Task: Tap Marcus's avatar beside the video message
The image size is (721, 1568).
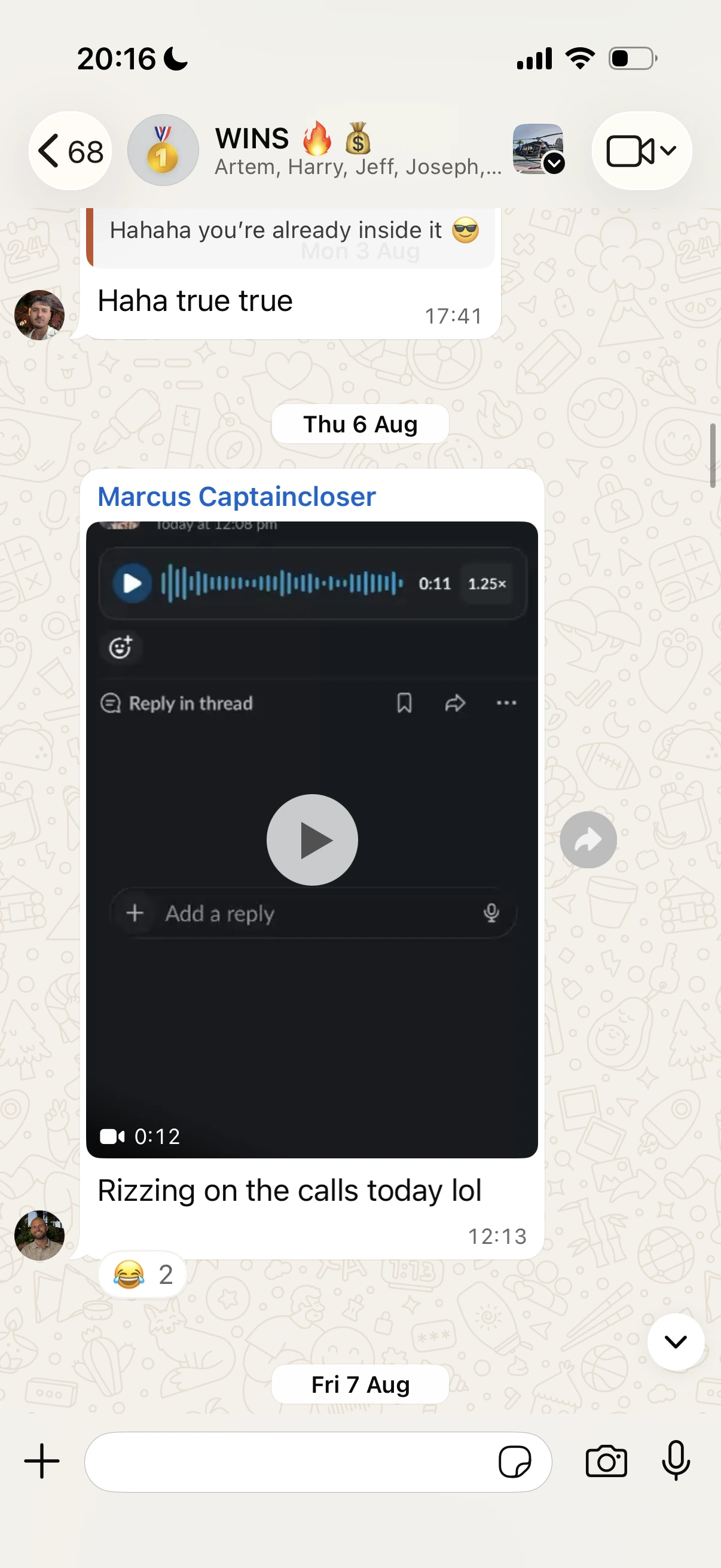Action: click(x=39, y=1235)
